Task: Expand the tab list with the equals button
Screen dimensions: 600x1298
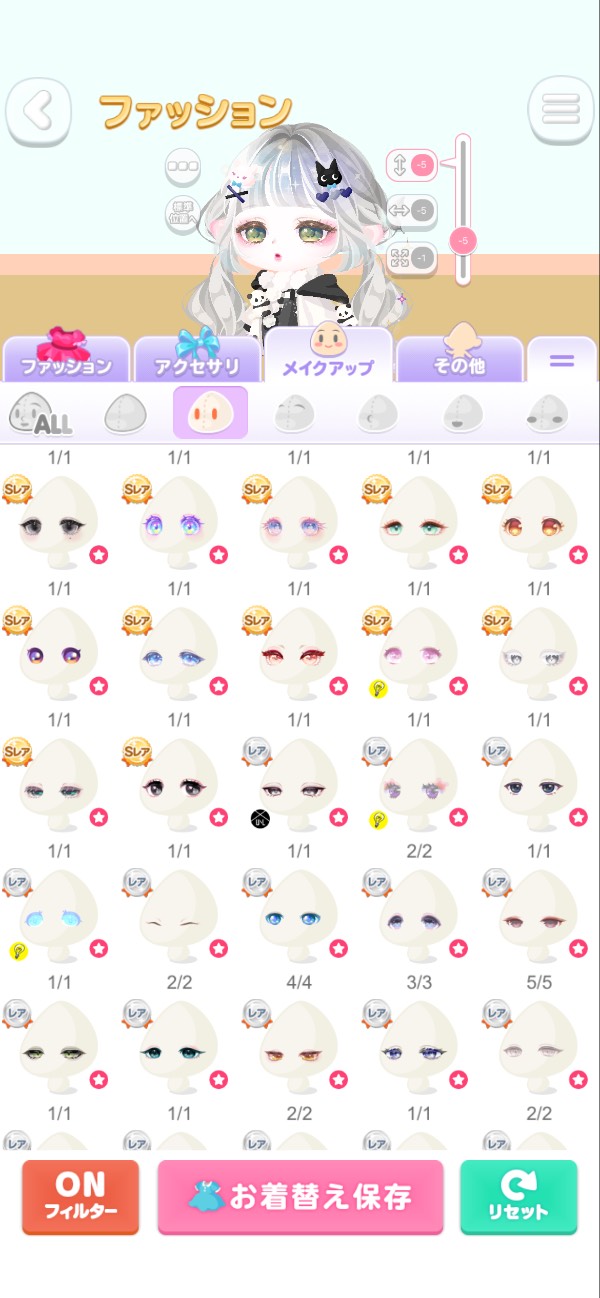Action: [561, 361]
